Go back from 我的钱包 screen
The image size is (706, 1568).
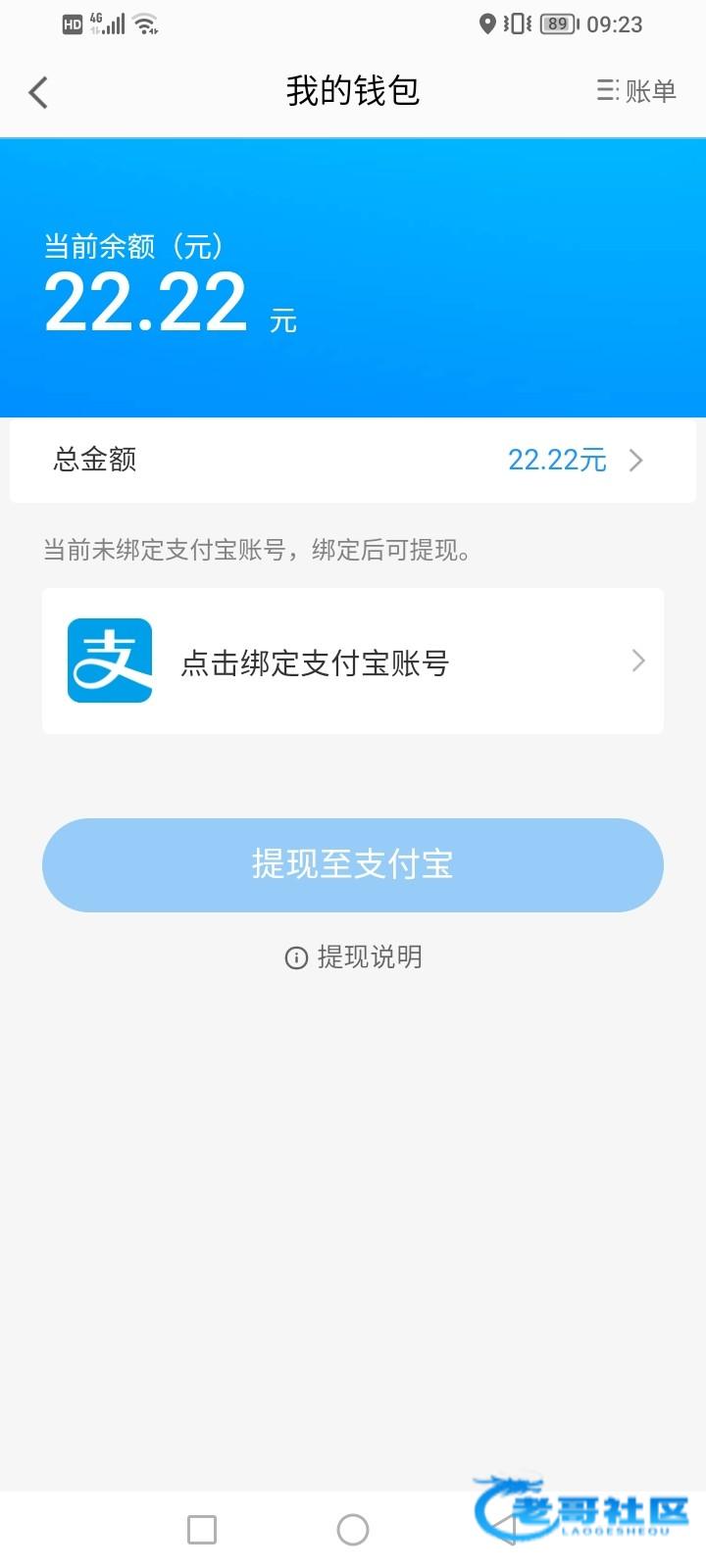tap(38, 92)
